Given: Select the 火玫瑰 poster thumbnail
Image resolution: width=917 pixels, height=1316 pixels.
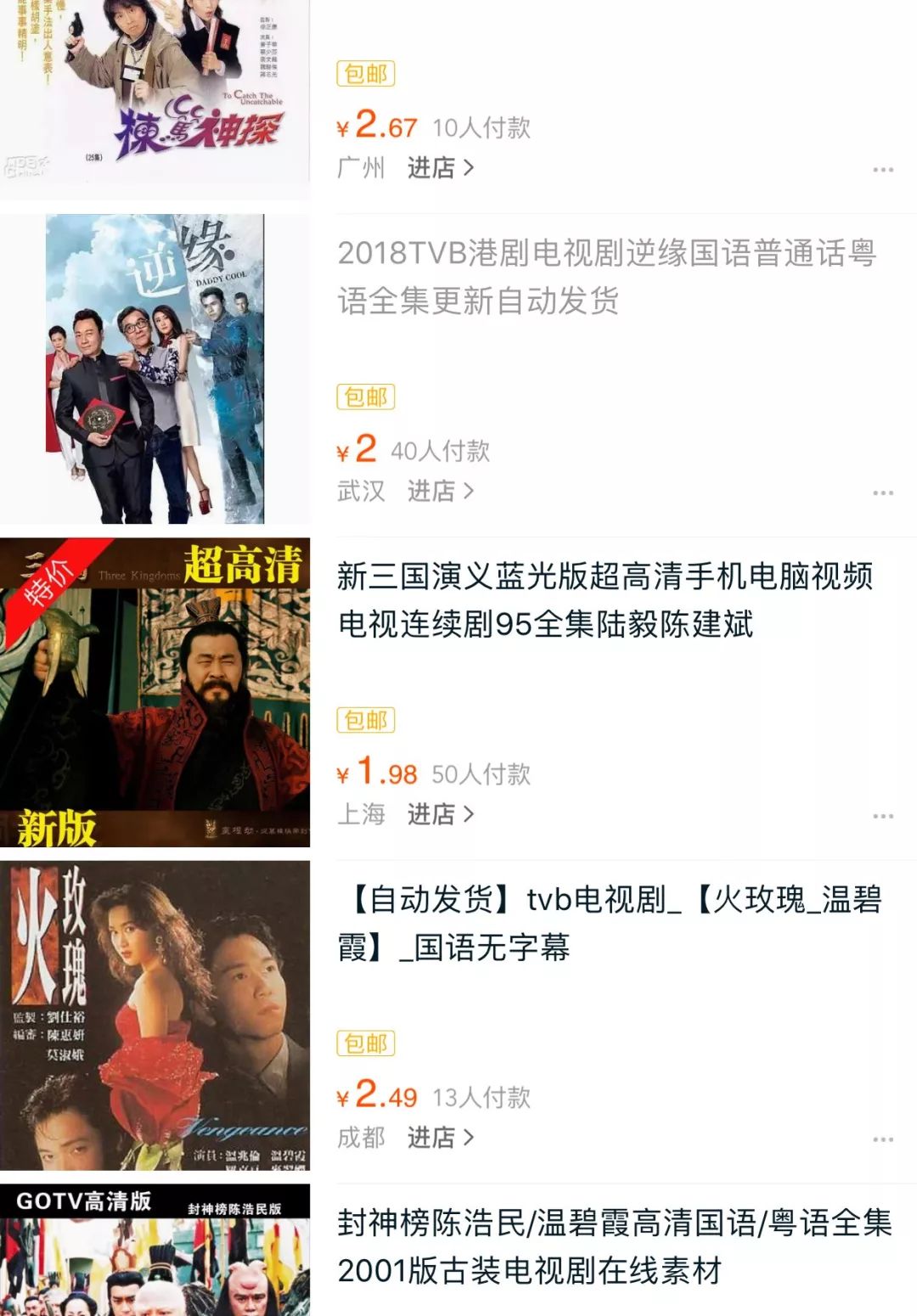Looking at the screenshot, I should click(155, 1015).
